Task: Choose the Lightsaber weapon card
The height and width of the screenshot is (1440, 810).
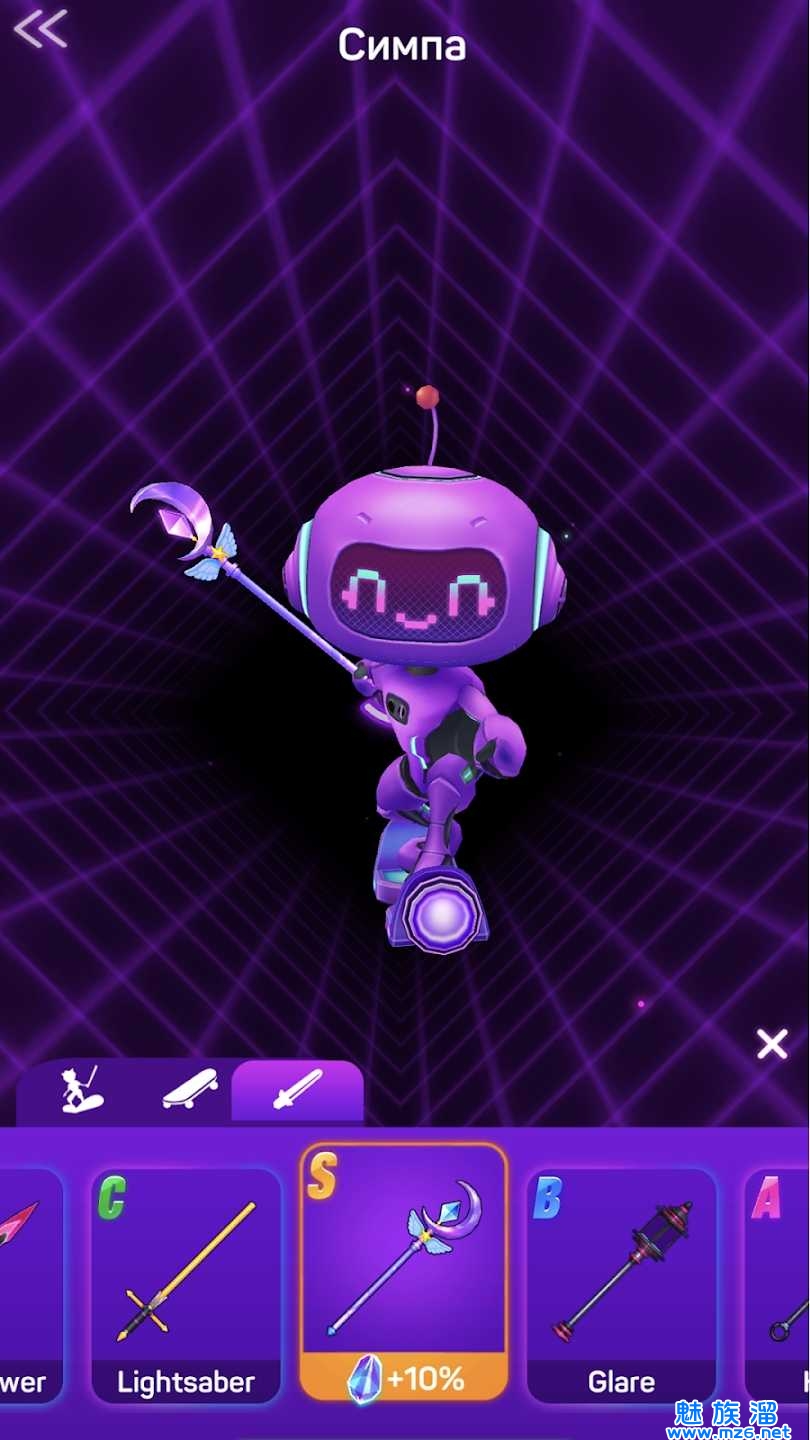Action: [x=186, y=1285]
